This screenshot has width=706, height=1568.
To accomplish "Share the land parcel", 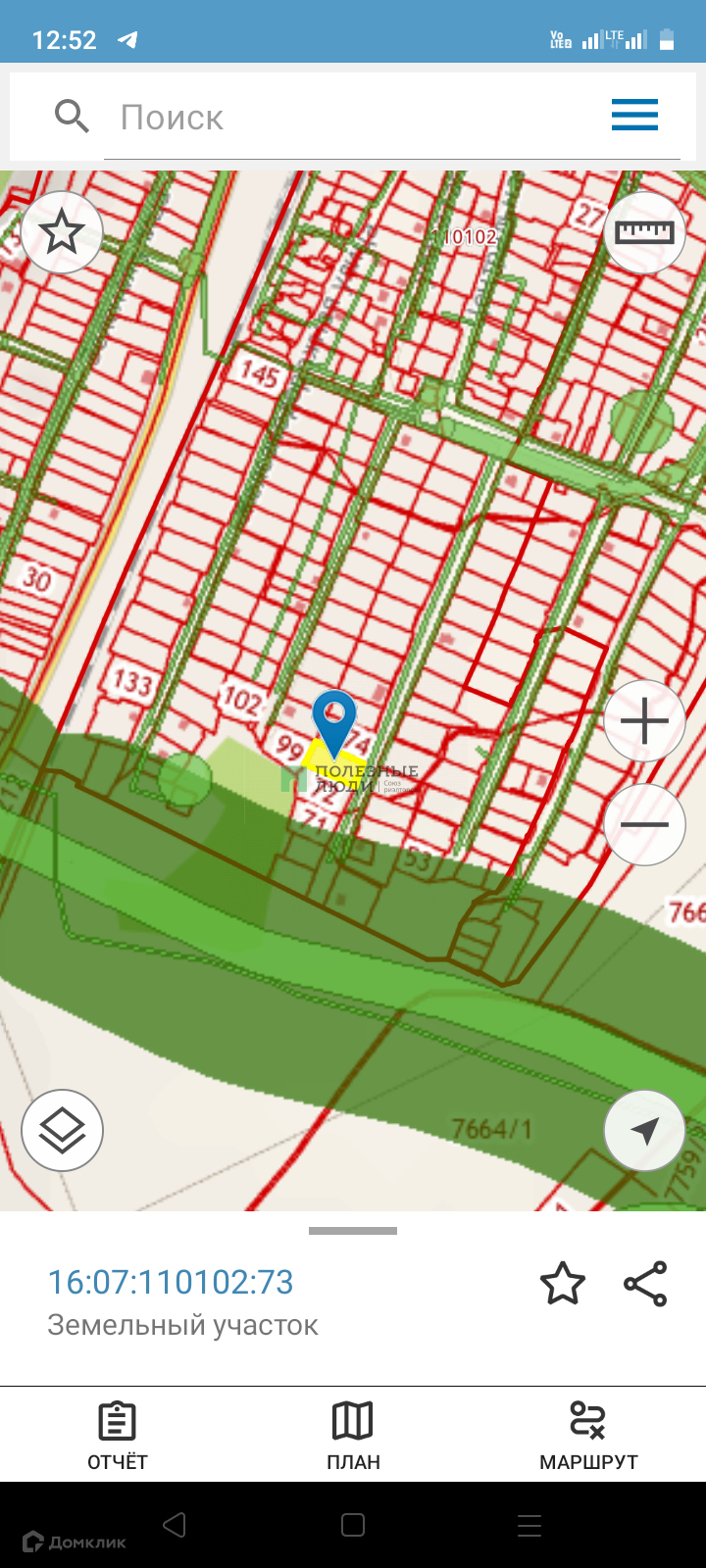I will 645,1284.
